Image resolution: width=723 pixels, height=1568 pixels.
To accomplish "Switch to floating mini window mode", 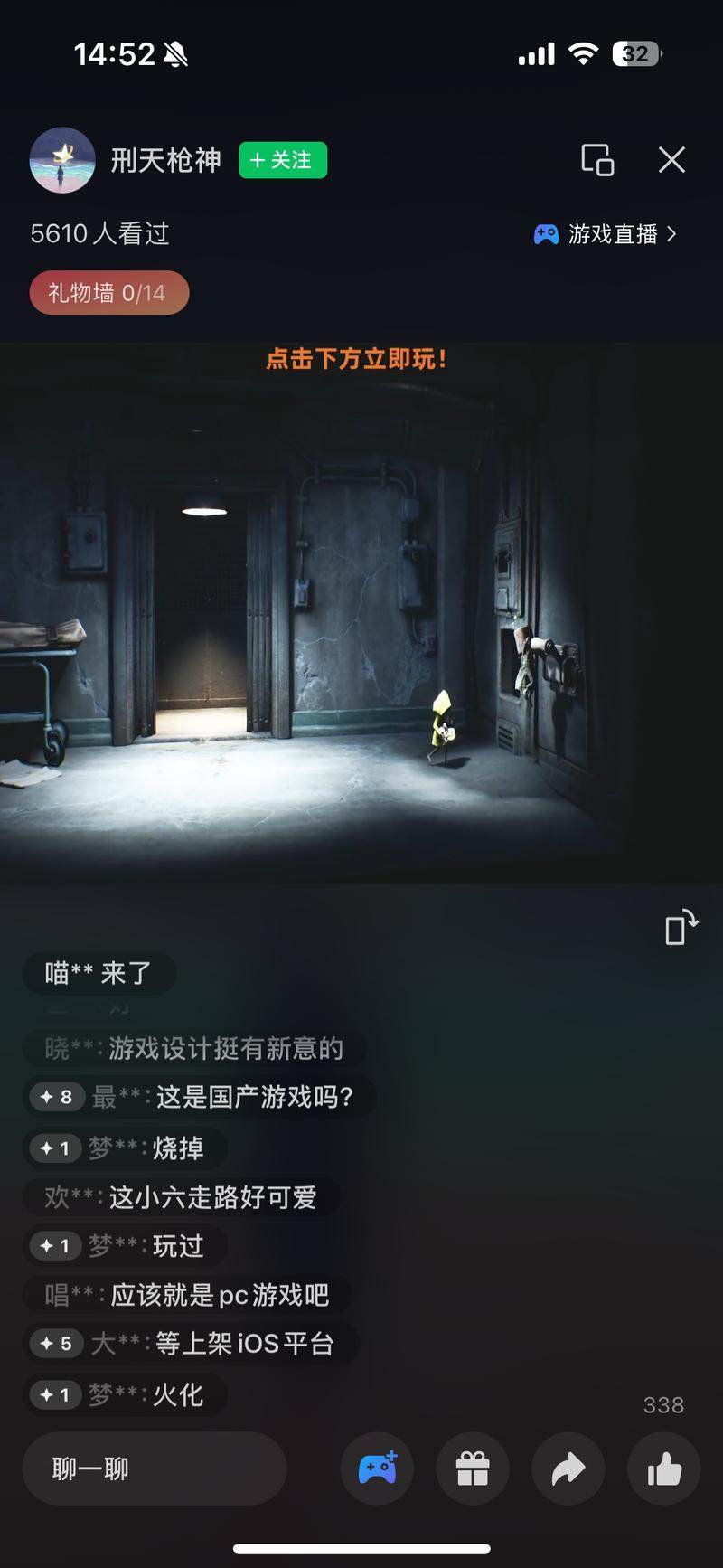I will click(x=597, y=160).
